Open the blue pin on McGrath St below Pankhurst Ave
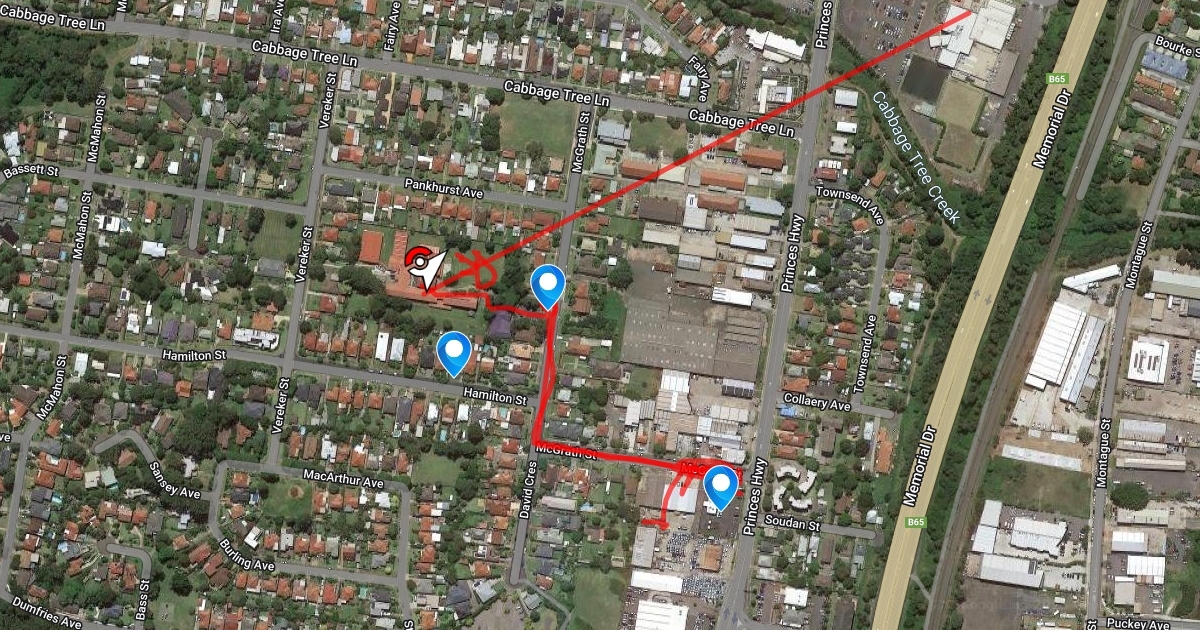This screenshot has width=1200, height=630. point(548,286)
